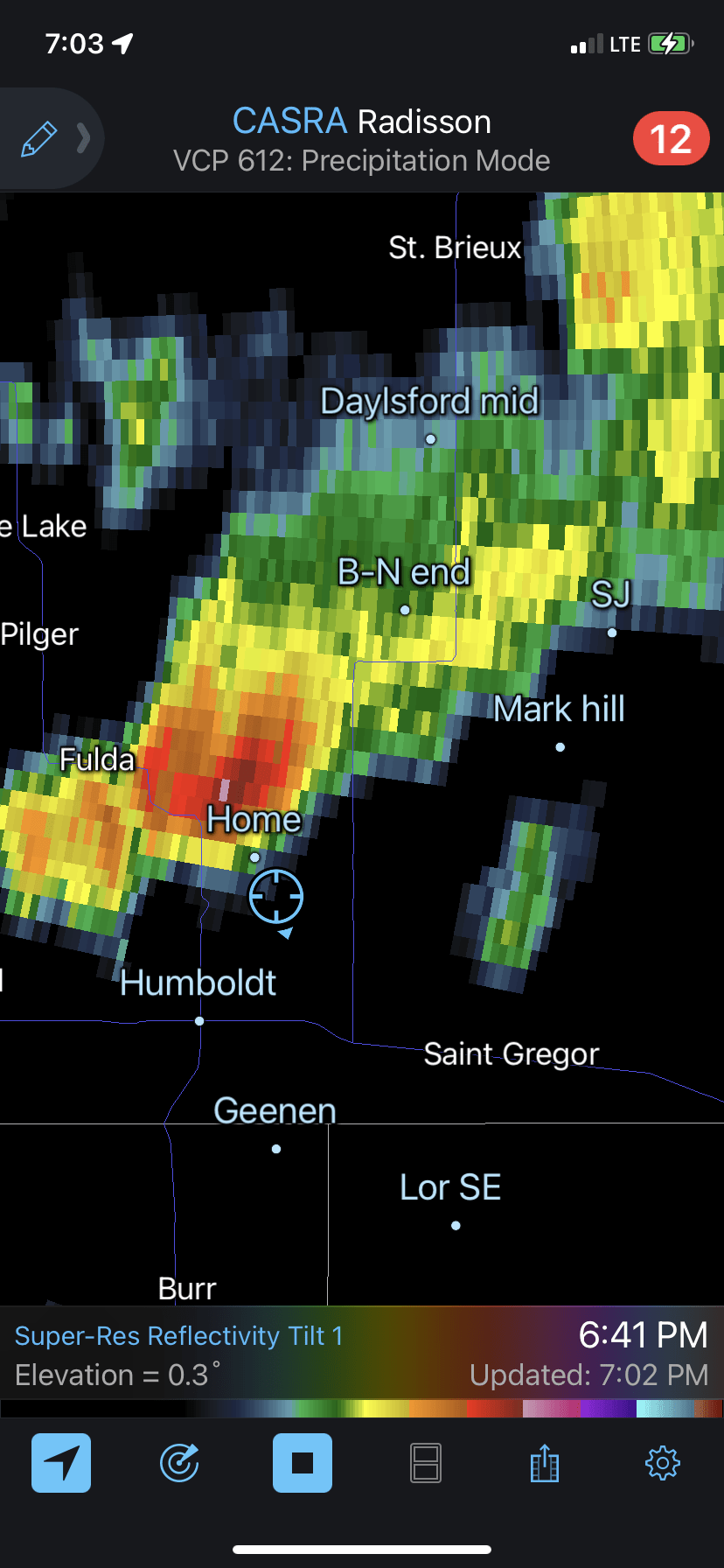Image resolution: width=724 pixels, height=1568 pixels.
Task: Tap the CASRA Radisson radar title
Action: click(362, 122)
